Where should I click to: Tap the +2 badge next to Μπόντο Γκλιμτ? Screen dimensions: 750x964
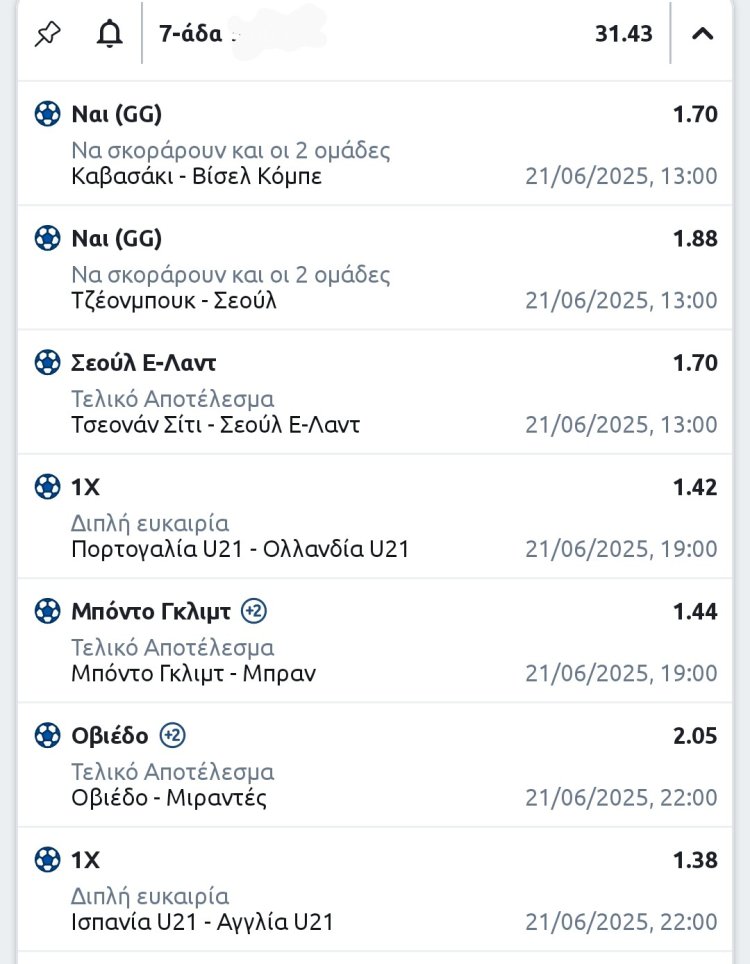254,611
